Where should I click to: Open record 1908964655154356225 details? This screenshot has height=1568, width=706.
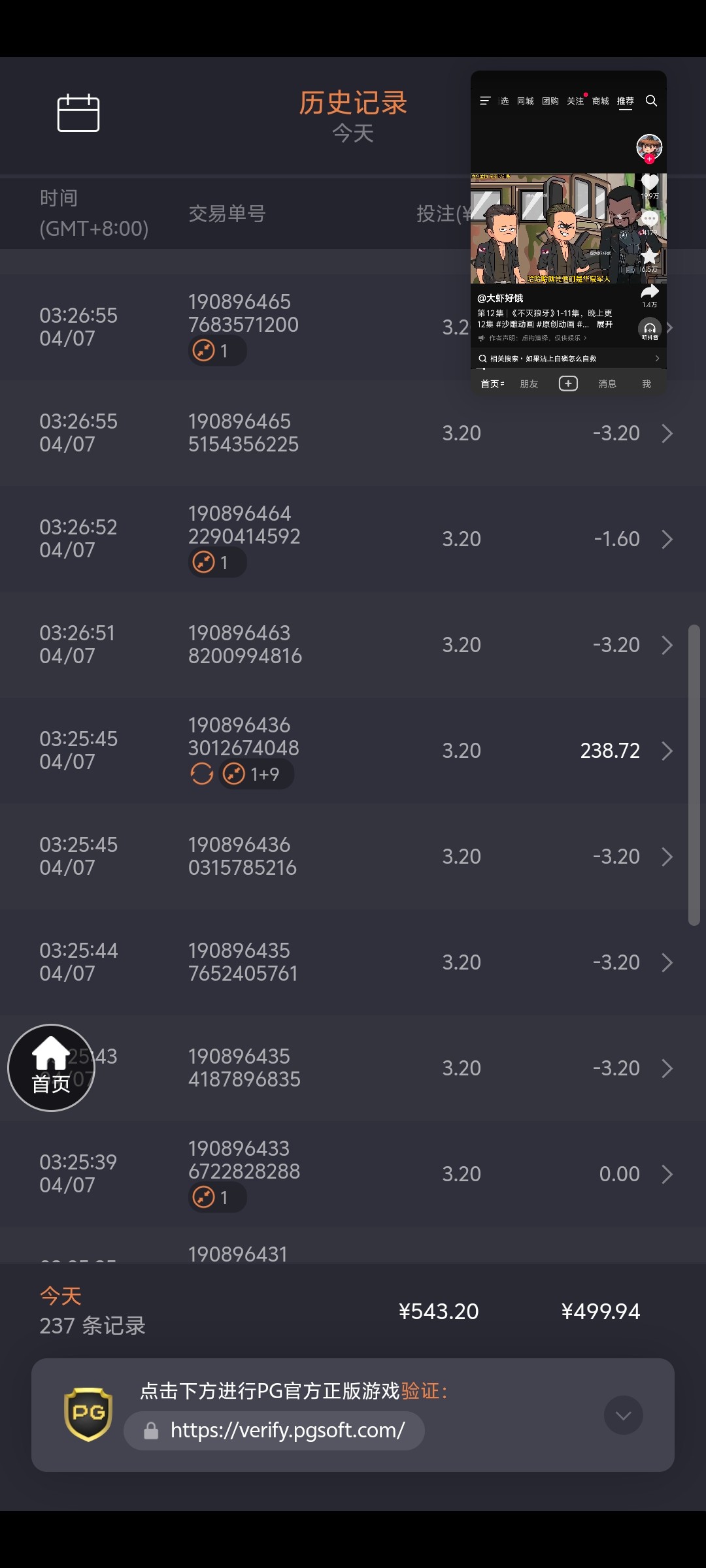coord(353,433)
